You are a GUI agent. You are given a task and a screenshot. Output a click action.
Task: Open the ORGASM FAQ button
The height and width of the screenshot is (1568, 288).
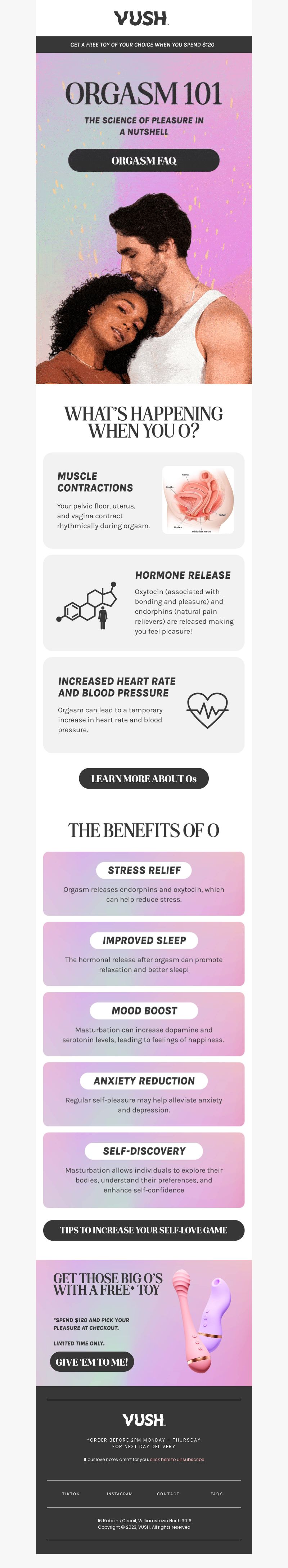144,161
